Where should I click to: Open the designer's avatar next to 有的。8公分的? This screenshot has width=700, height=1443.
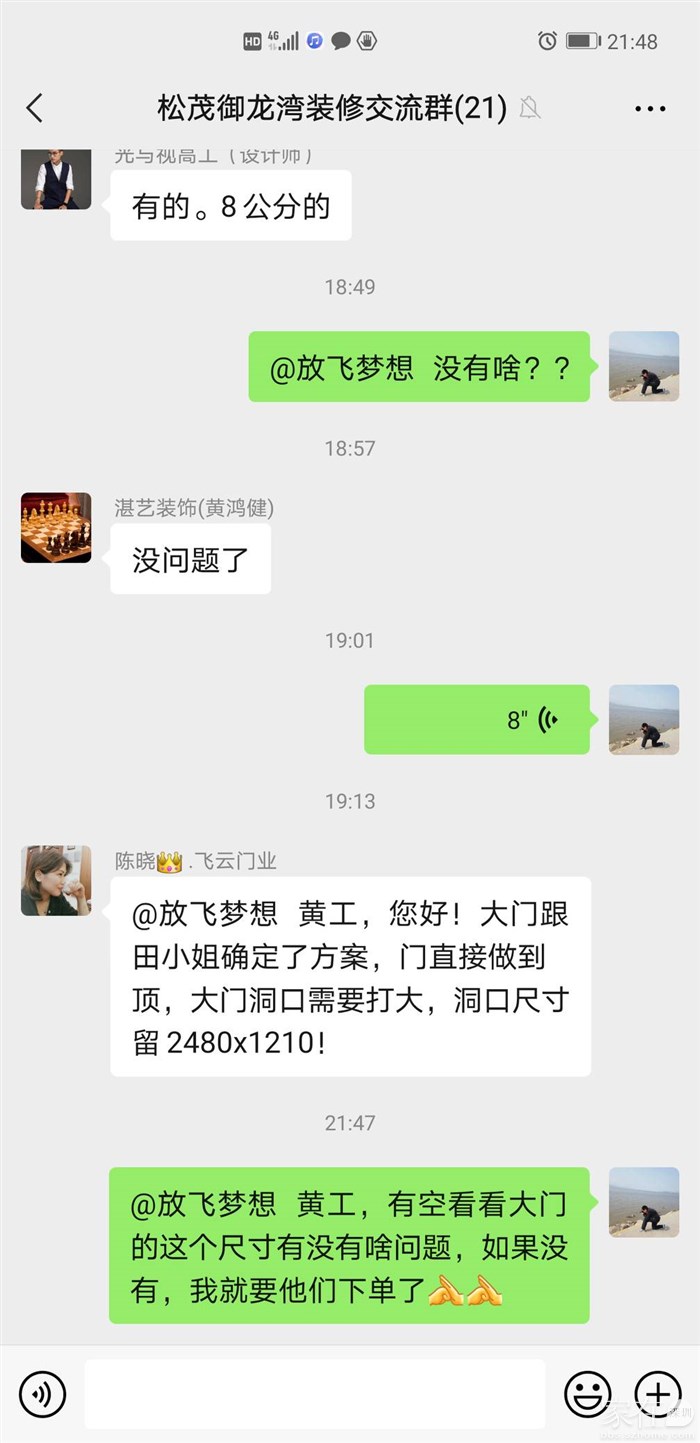point(56,178)
